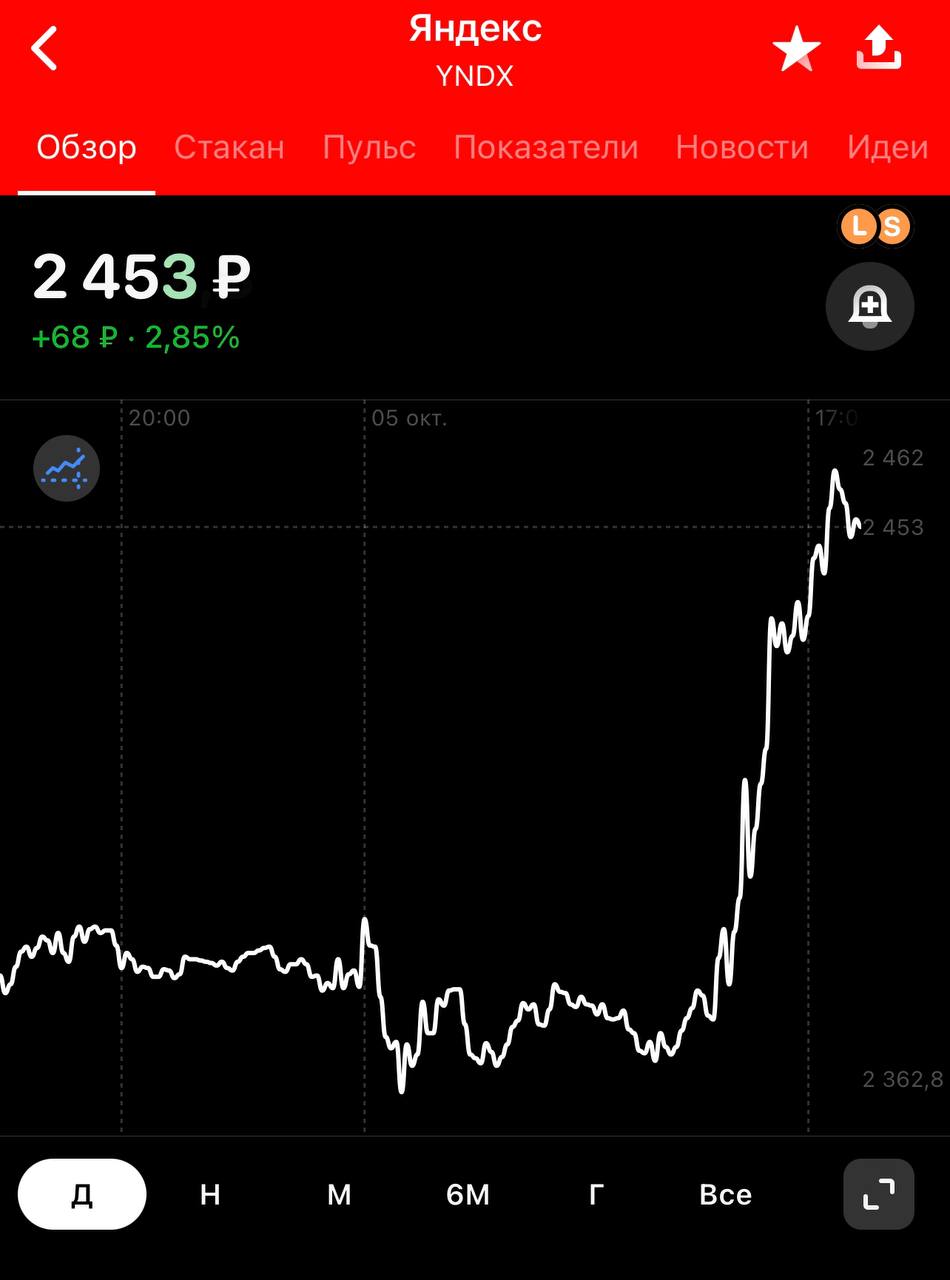Go back using the top-left arrow
Viewport: 950px width, 1280px height.
(x=45, y=48)
